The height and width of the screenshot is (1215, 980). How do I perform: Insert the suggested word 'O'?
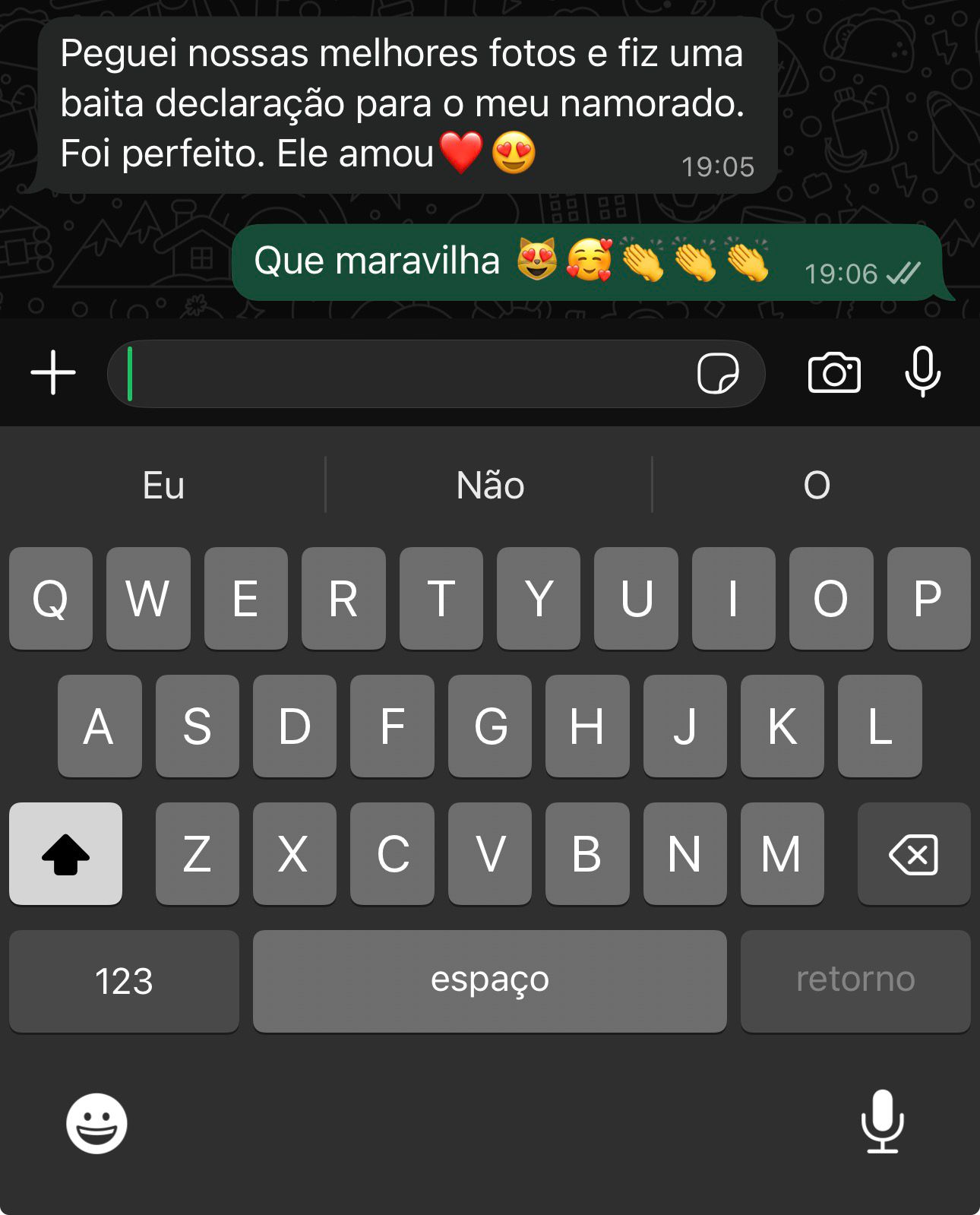click(x=817, y=486)
